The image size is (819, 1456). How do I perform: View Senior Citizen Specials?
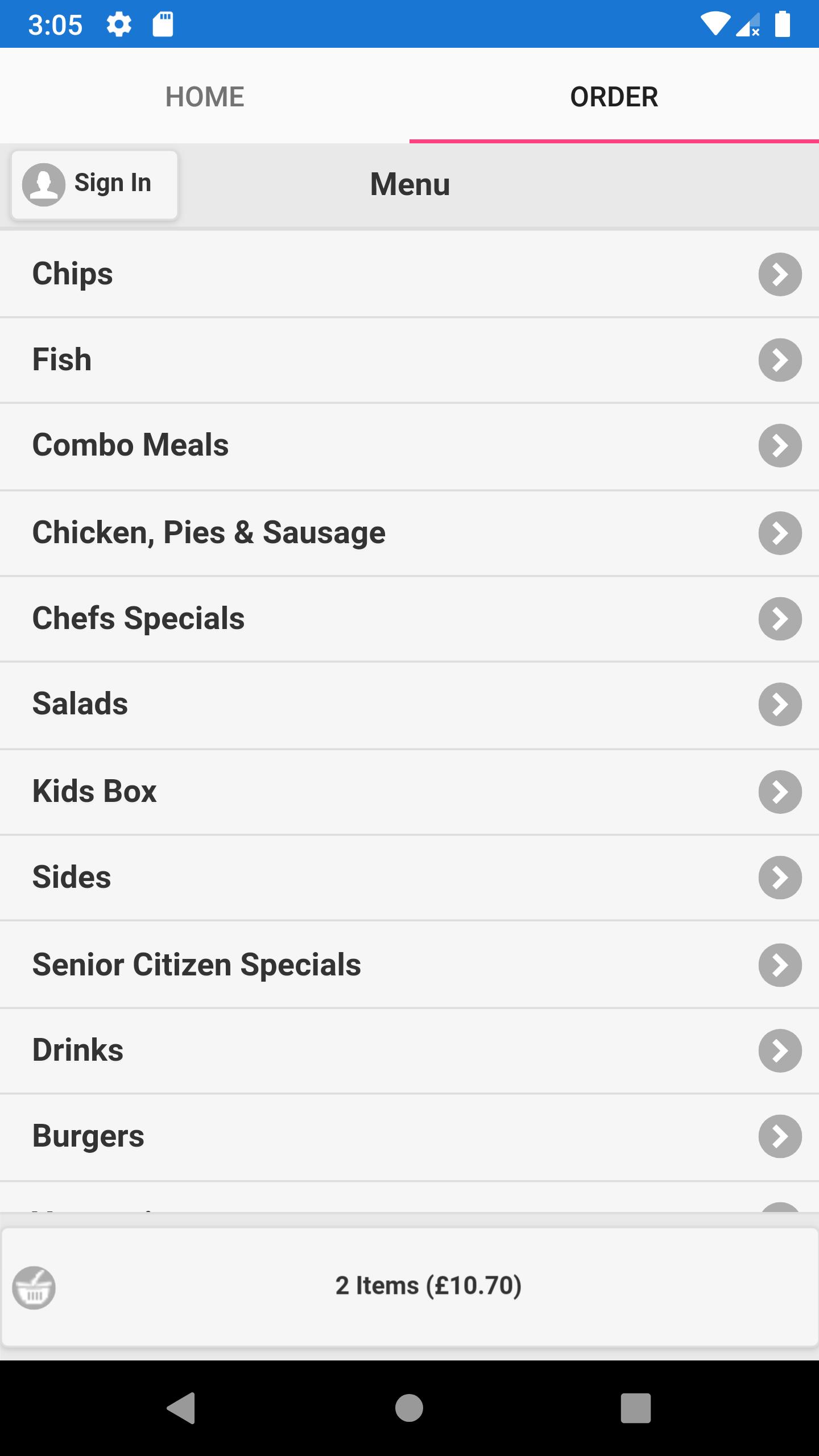tap(409, 965)
